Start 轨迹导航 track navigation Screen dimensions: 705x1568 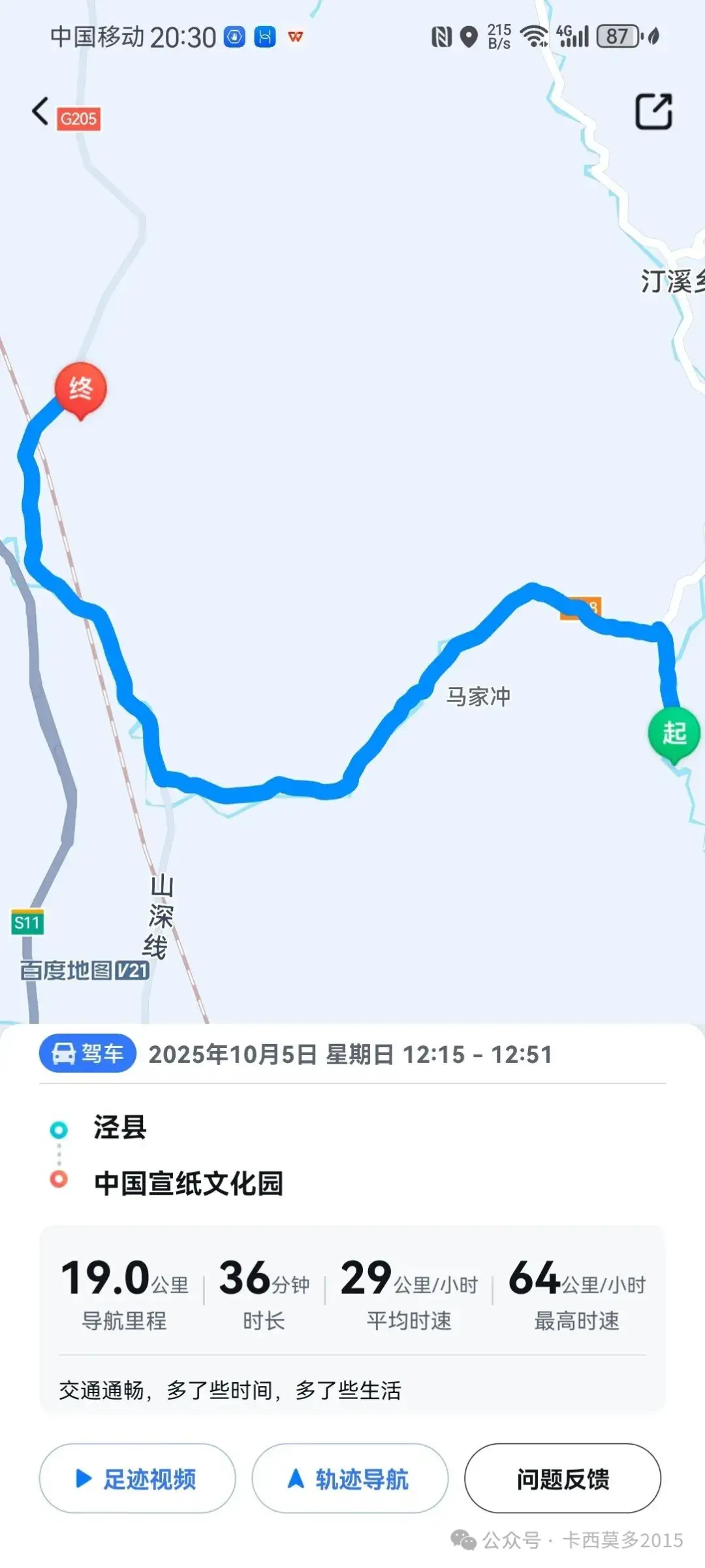click(x=350, y=1478)
